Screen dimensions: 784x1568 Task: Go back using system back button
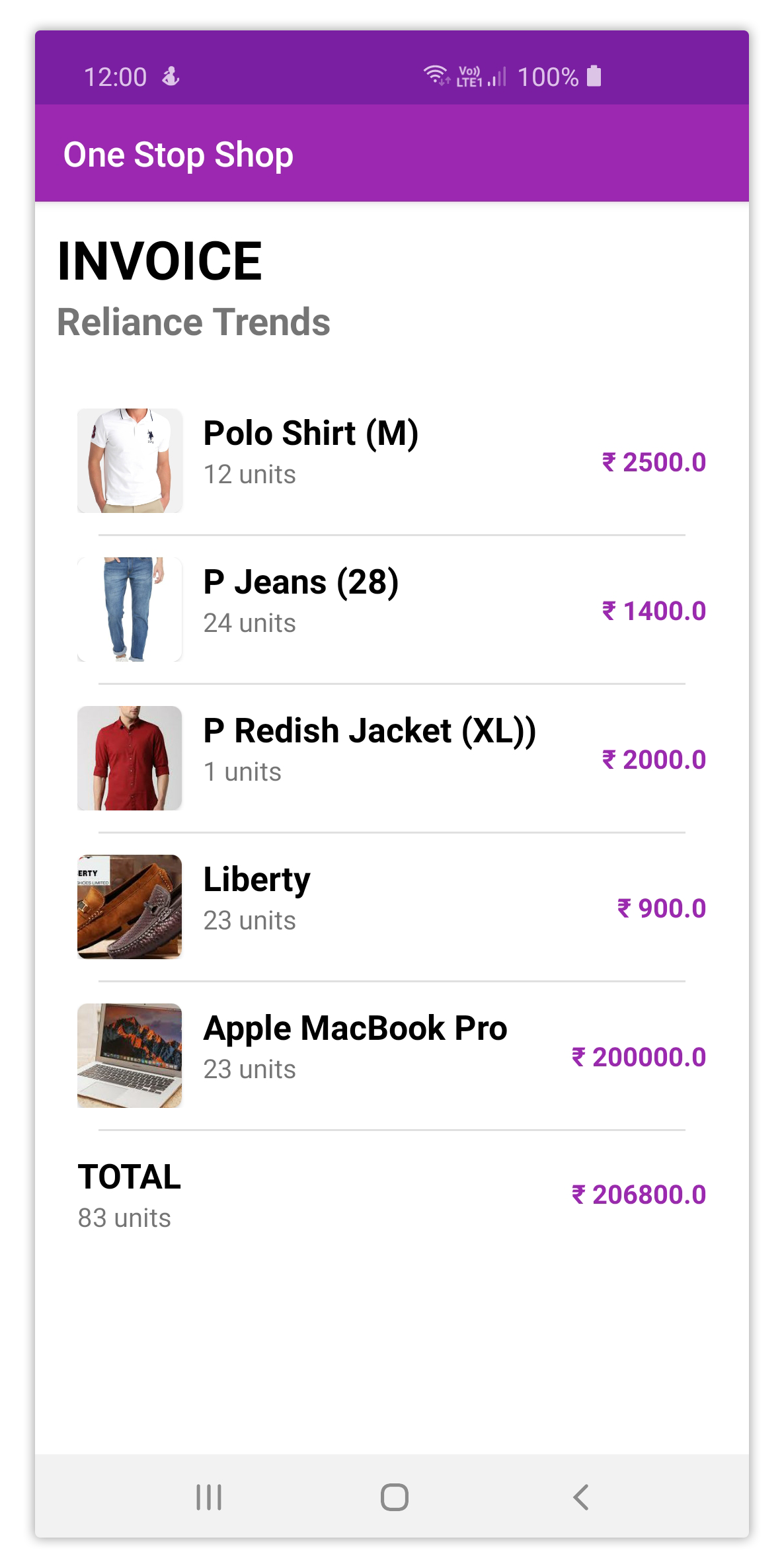click(x=580, y=1497)
